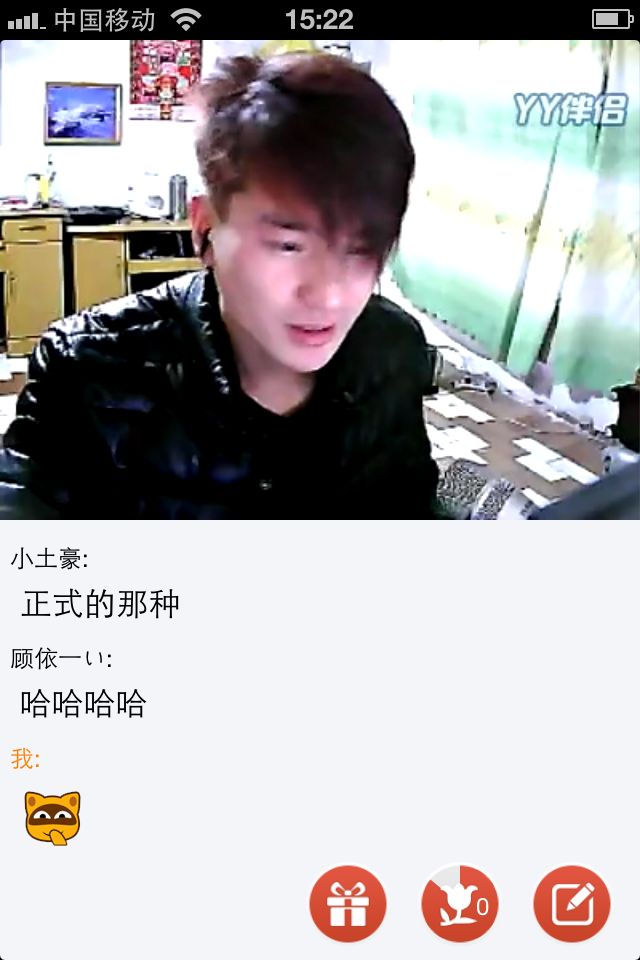640x960 pixels.
Task: Compose a new chat message
Action: click(x=572, y=904)
